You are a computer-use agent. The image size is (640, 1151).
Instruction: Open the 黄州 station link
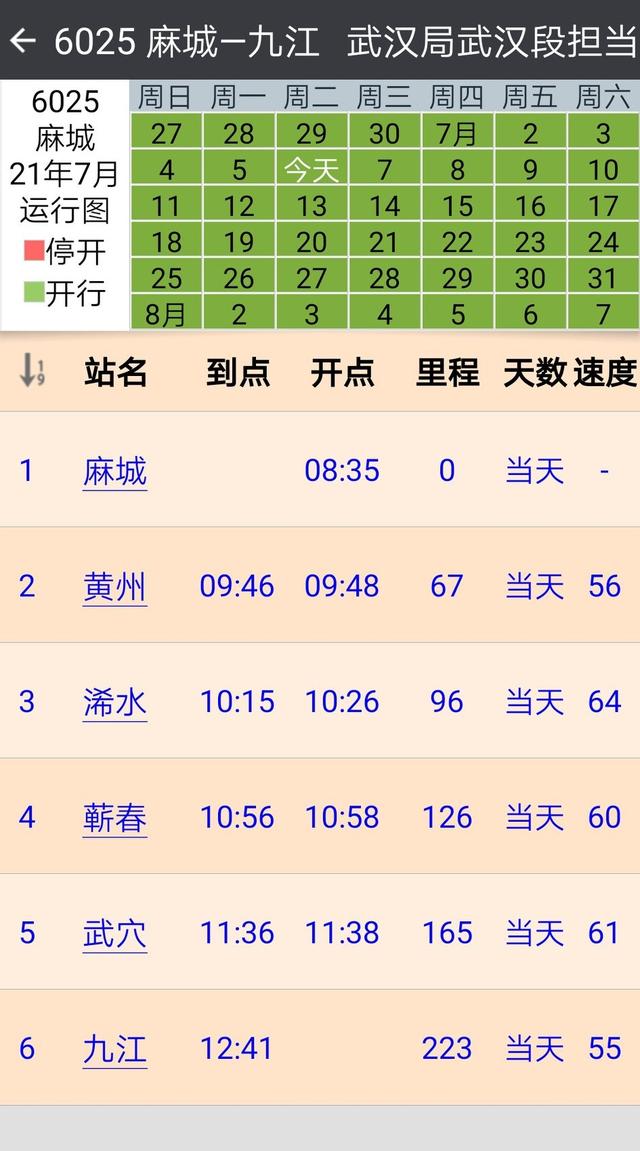114,587
